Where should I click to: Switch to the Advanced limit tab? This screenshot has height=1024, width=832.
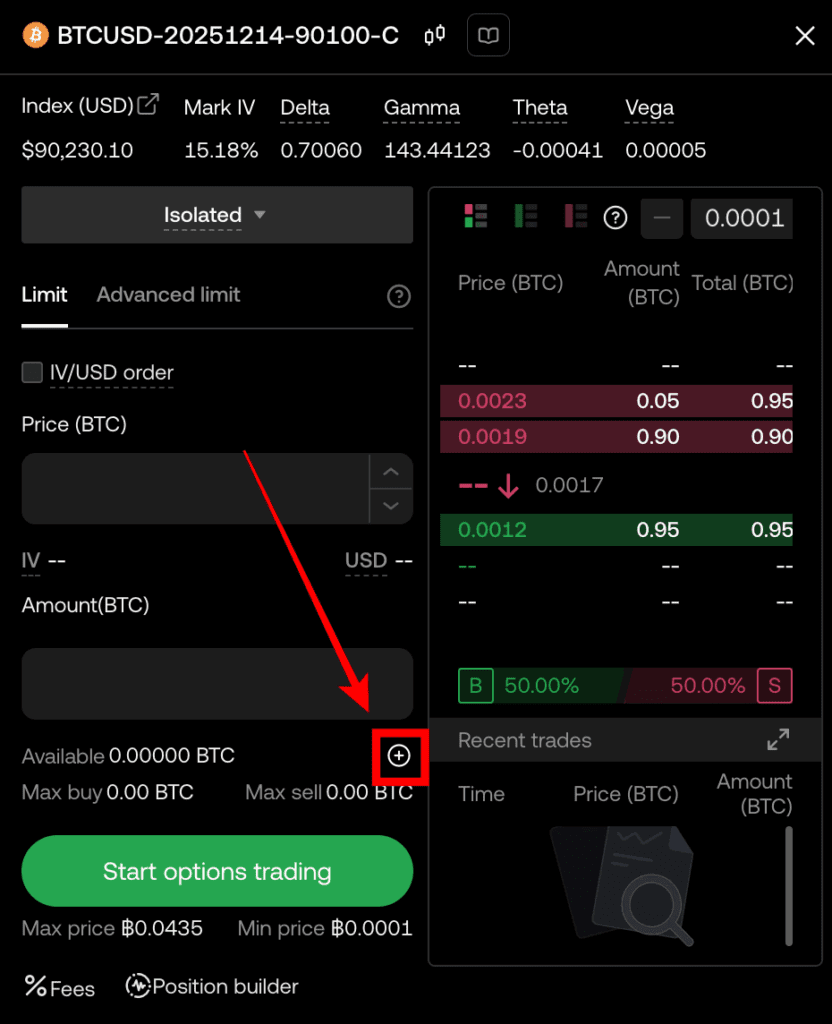pos(168,295)
